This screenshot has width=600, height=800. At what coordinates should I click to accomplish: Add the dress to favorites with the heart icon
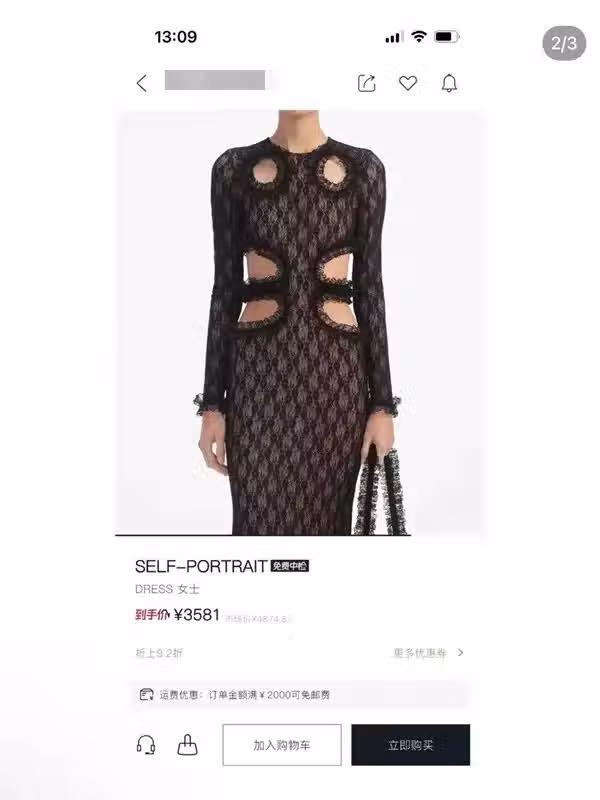tap(408, 84)
